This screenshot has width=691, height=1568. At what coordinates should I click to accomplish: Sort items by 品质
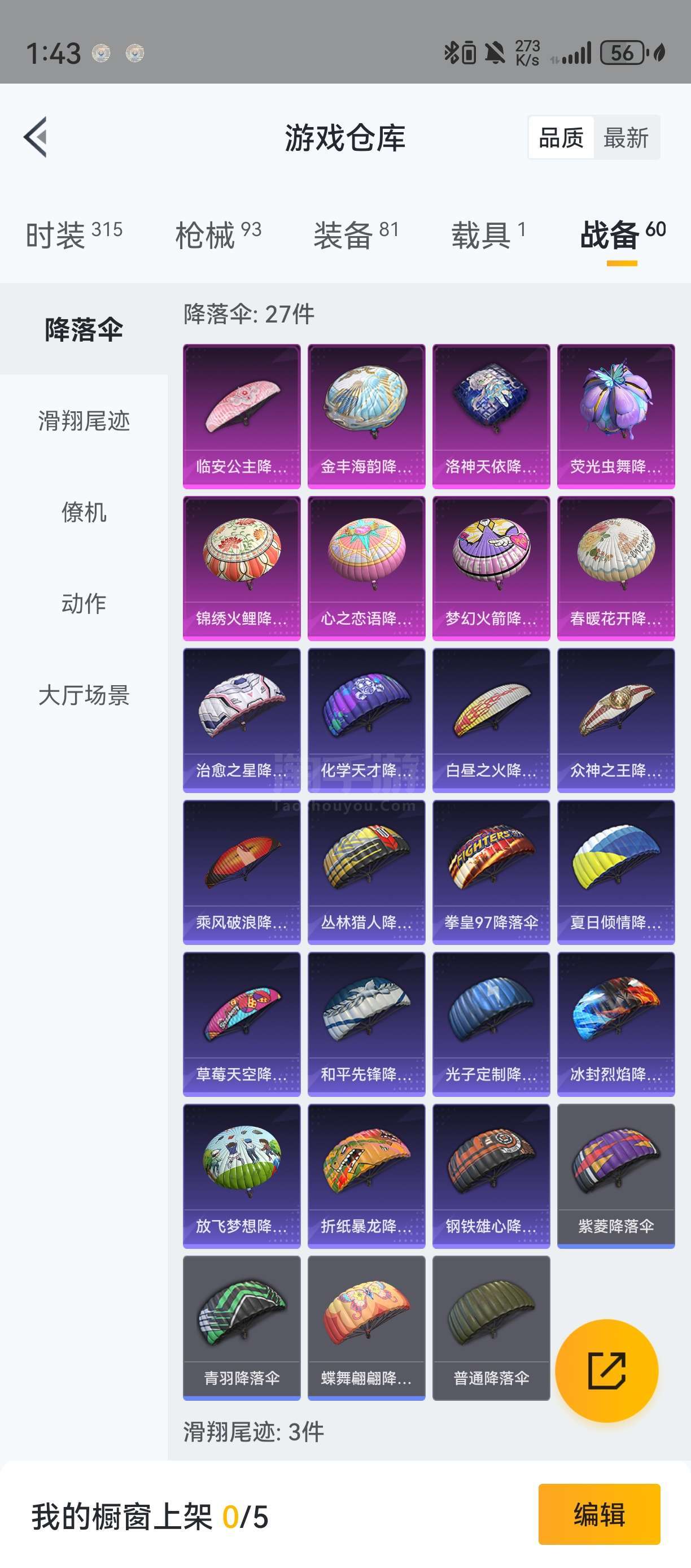click(x=561, y=138)
